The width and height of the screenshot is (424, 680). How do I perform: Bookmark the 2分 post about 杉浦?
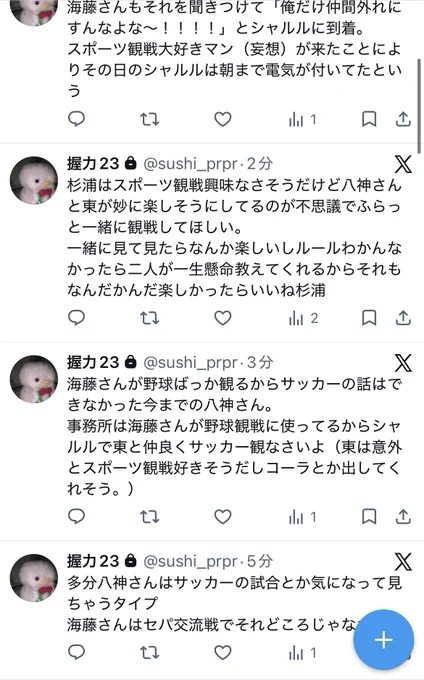[x=369, y=318]
